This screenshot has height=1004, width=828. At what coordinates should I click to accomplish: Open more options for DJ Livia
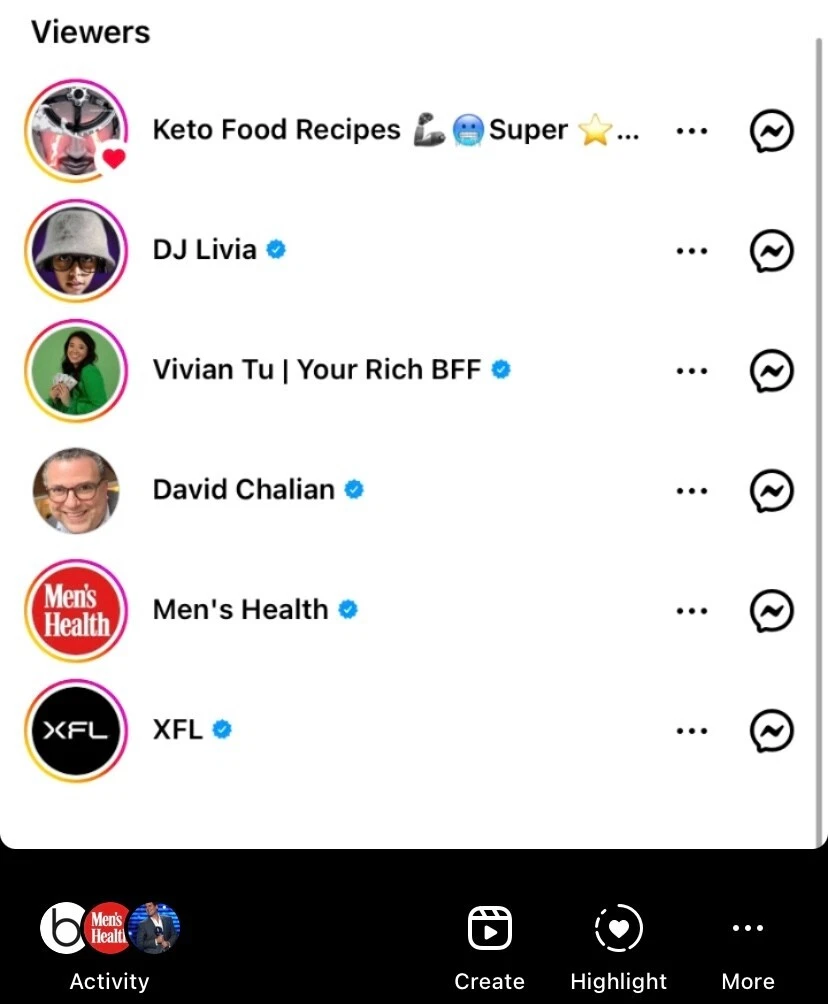(692, 251)
